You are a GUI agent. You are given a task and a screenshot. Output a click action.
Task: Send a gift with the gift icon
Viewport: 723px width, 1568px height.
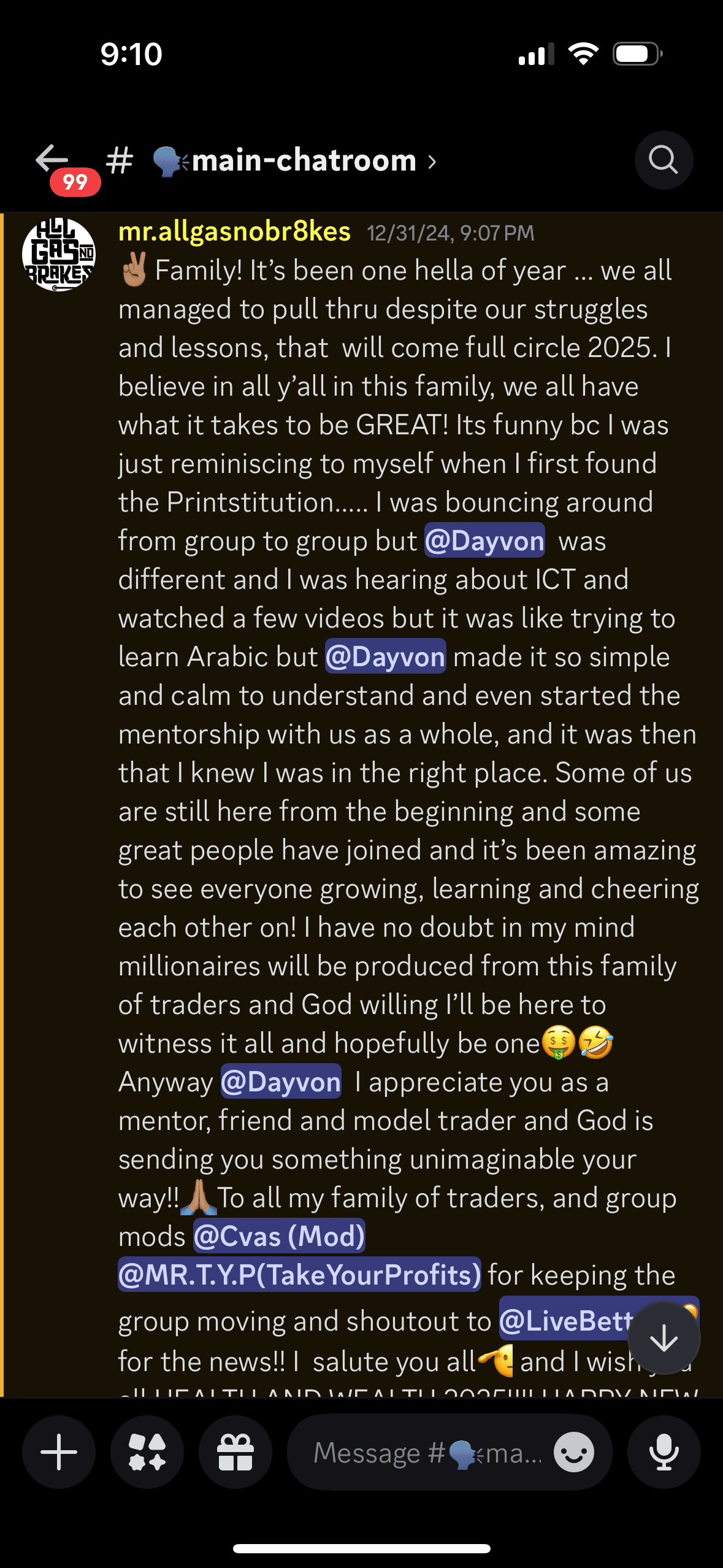[235, 1452]
